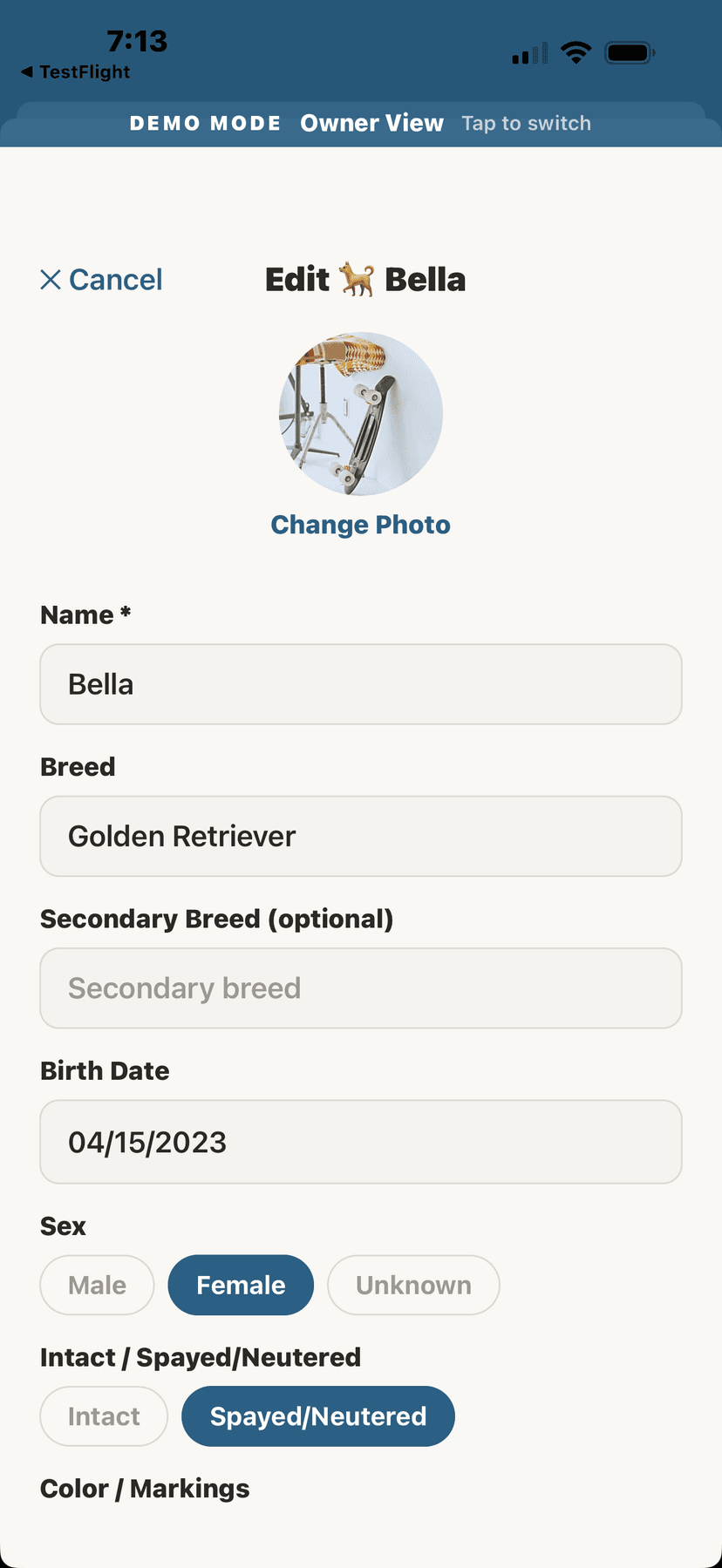Open the Secondary Breed selector
The image size is (722, 1568).
(360, 988)
